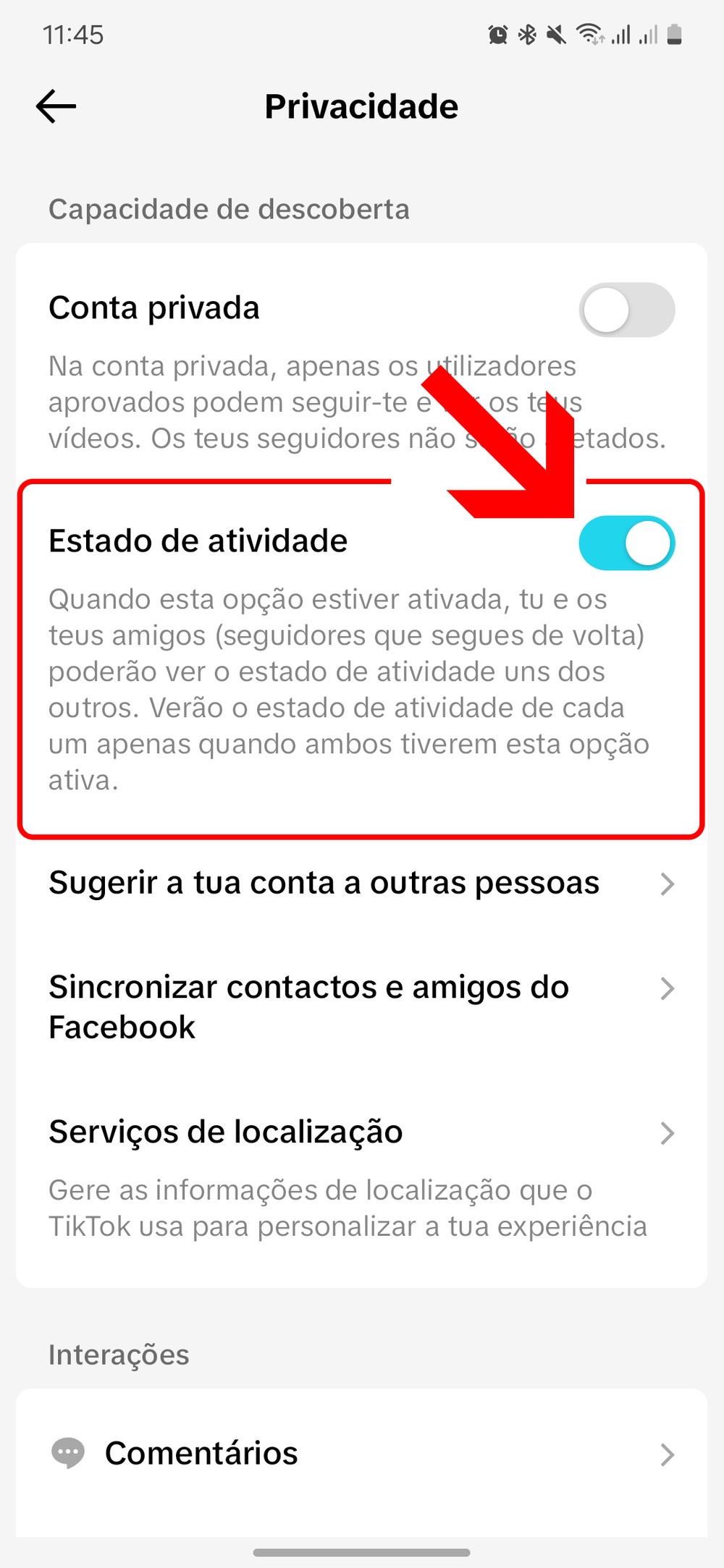Open Sugerir a tua conta a outras pessoas
724x1568 pixels.
pyautogui.click(x=361, y=883)
